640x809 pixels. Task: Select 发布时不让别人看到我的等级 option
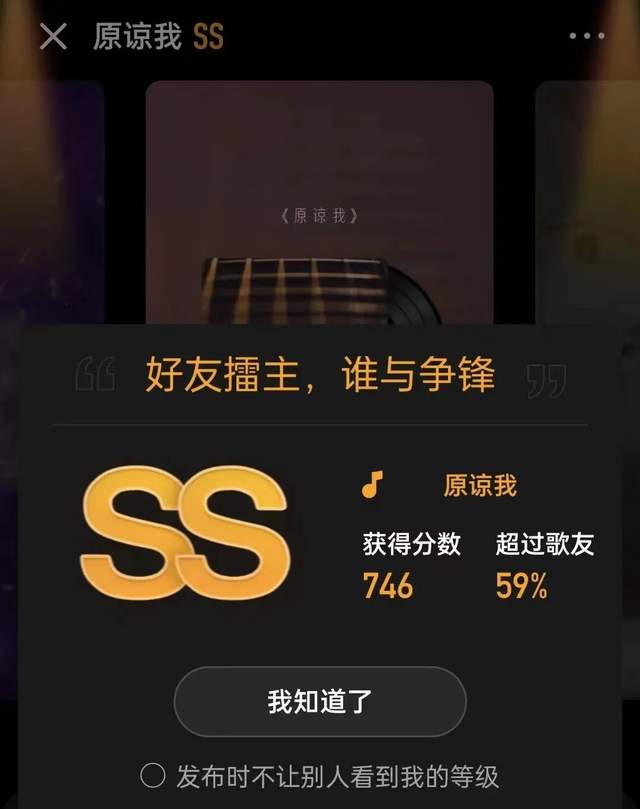point(153,775)
